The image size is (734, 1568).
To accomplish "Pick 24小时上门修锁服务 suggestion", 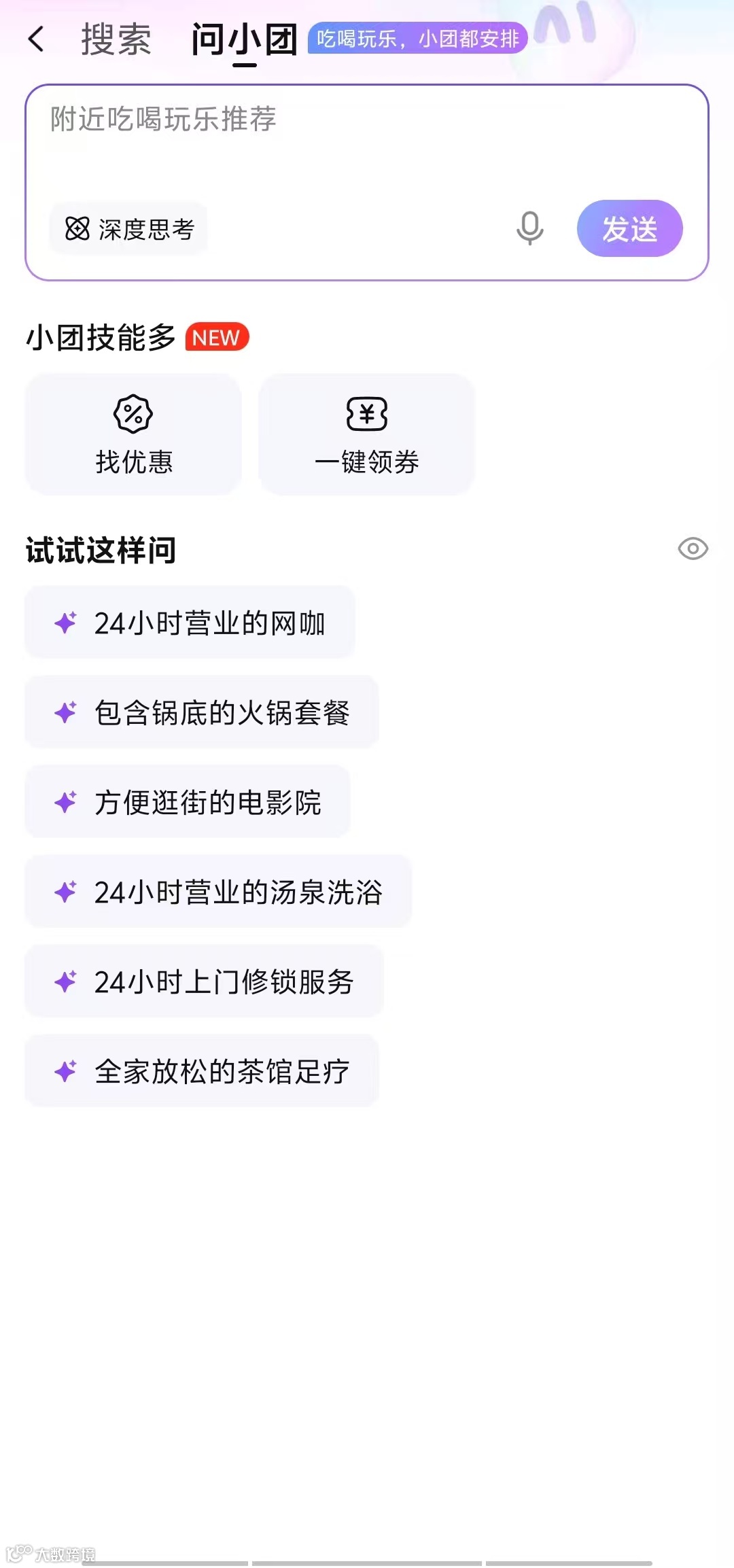I will [x=204, y=981].
